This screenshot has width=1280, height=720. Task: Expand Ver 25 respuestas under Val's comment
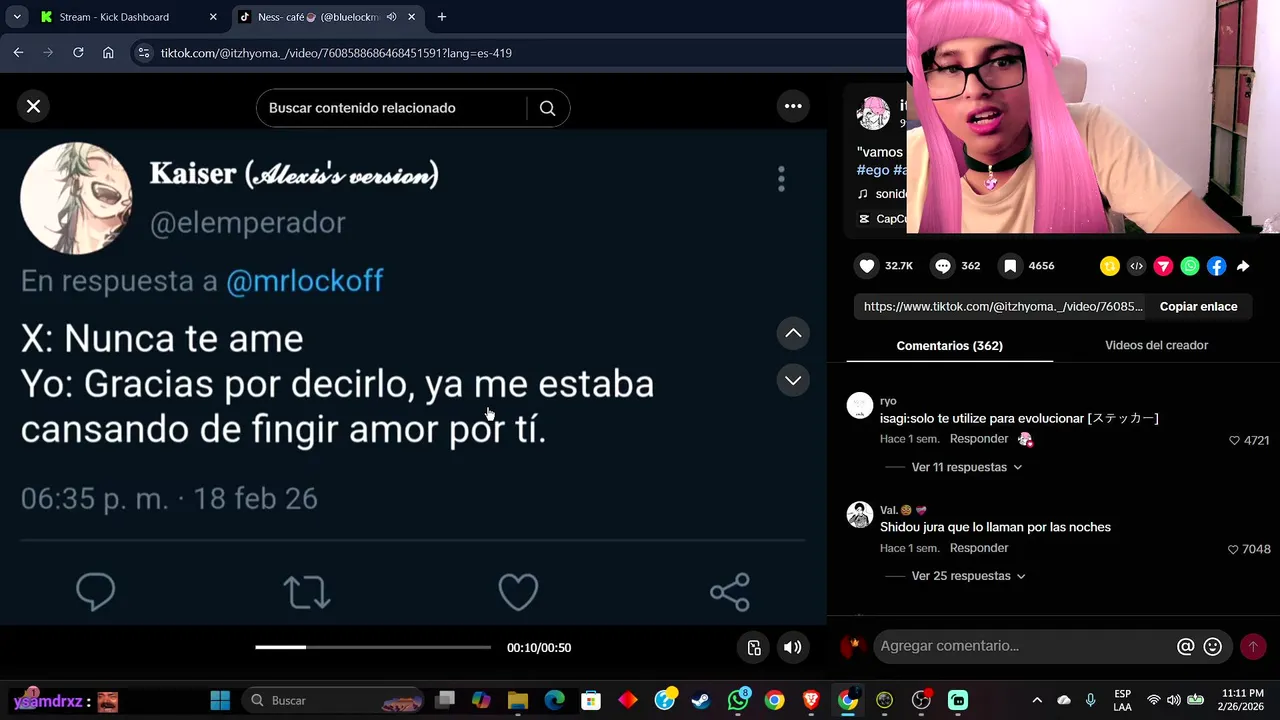pyautogui.click(x=967, y=576)
